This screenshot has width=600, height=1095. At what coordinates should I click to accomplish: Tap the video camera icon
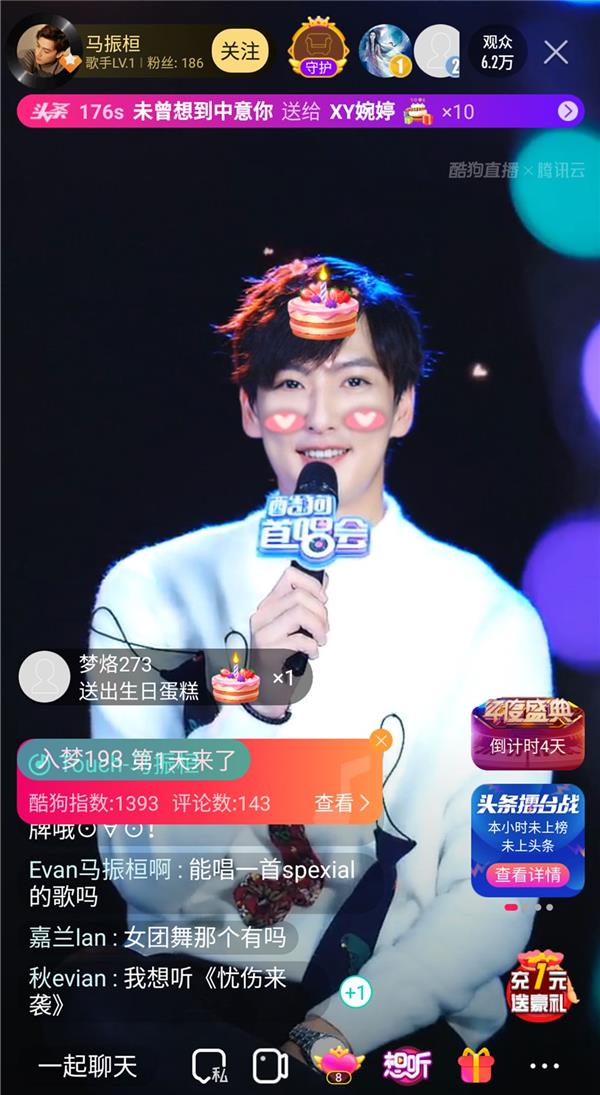(270, 1066)
